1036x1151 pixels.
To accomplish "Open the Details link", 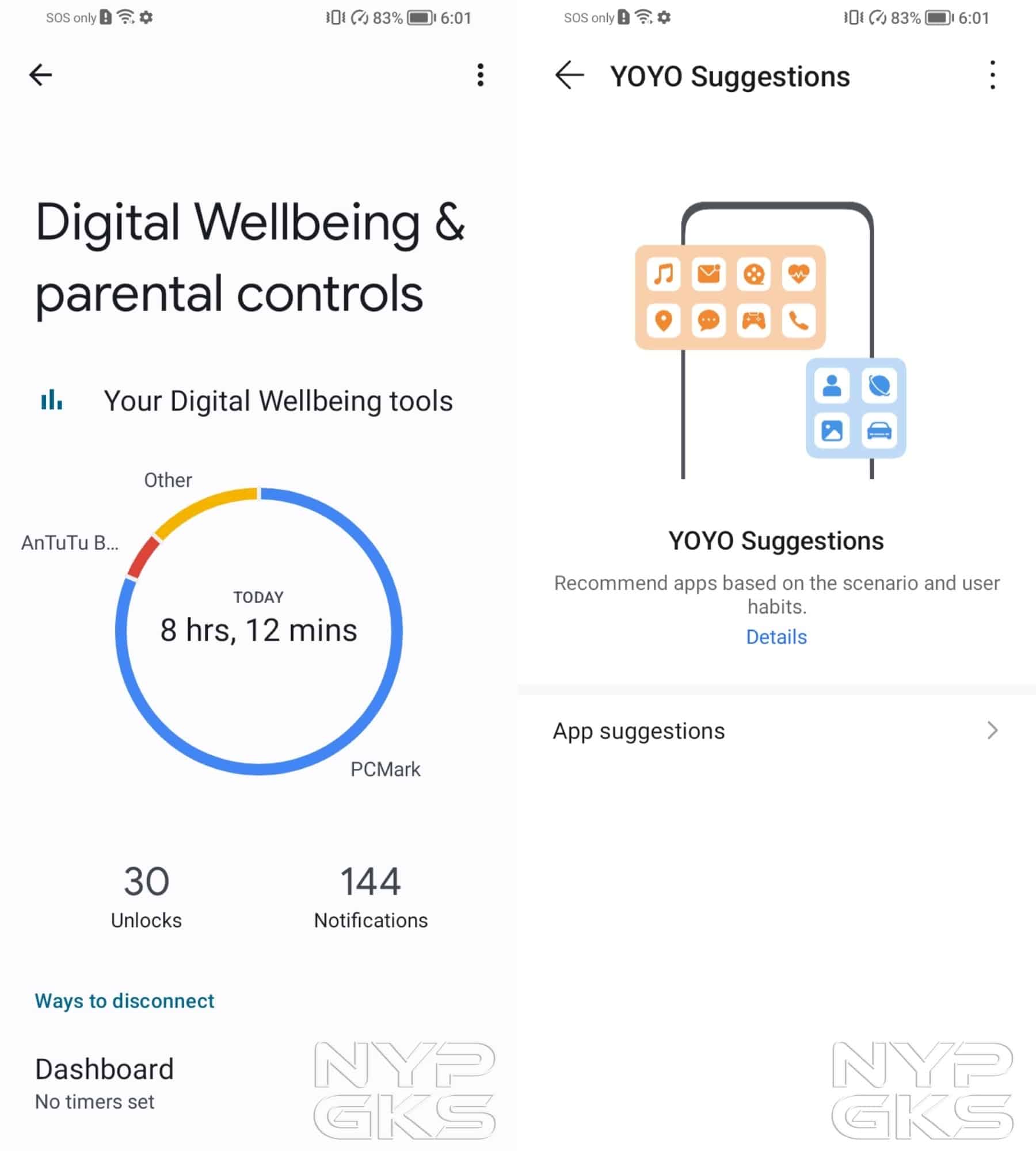I will [x=776, y=637].
